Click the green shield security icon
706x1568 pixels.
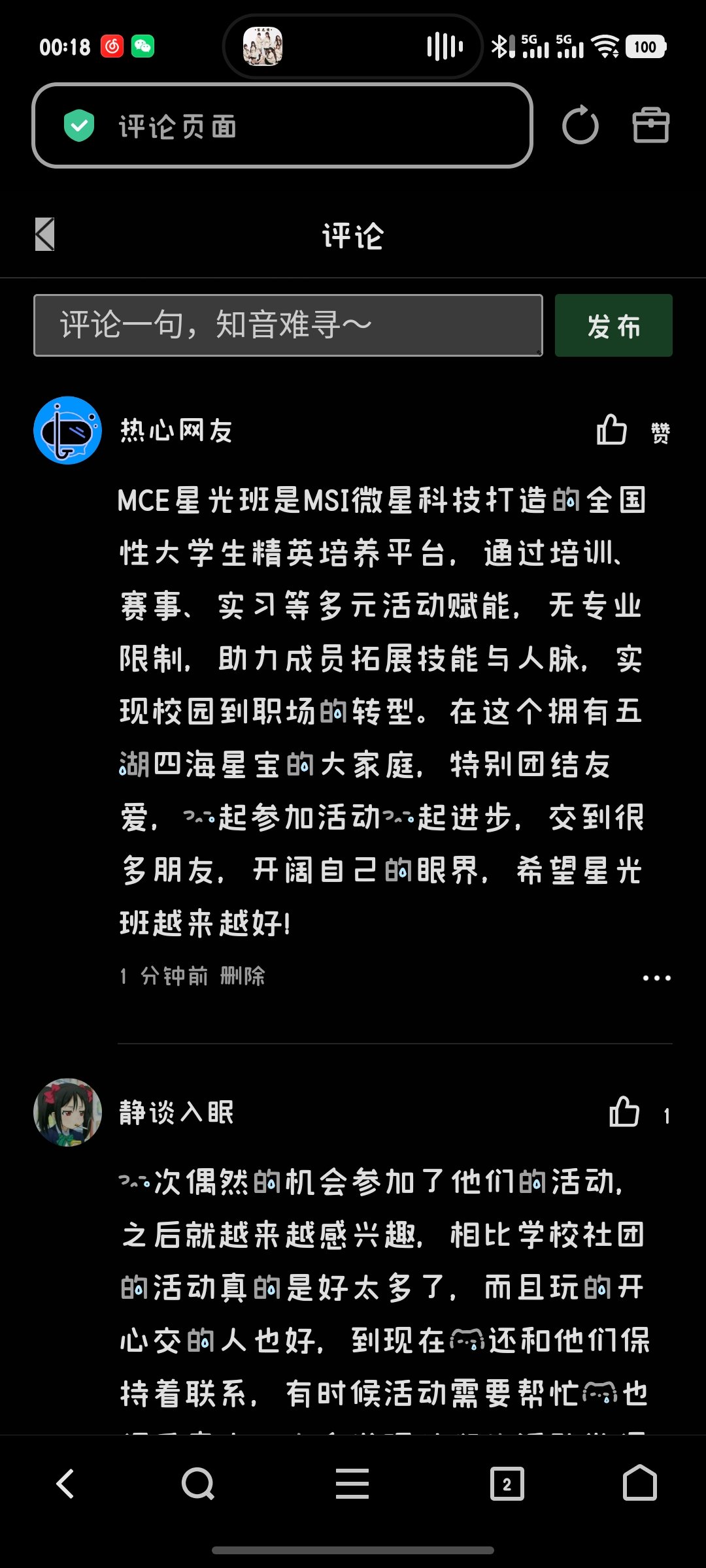coord(79,125)
